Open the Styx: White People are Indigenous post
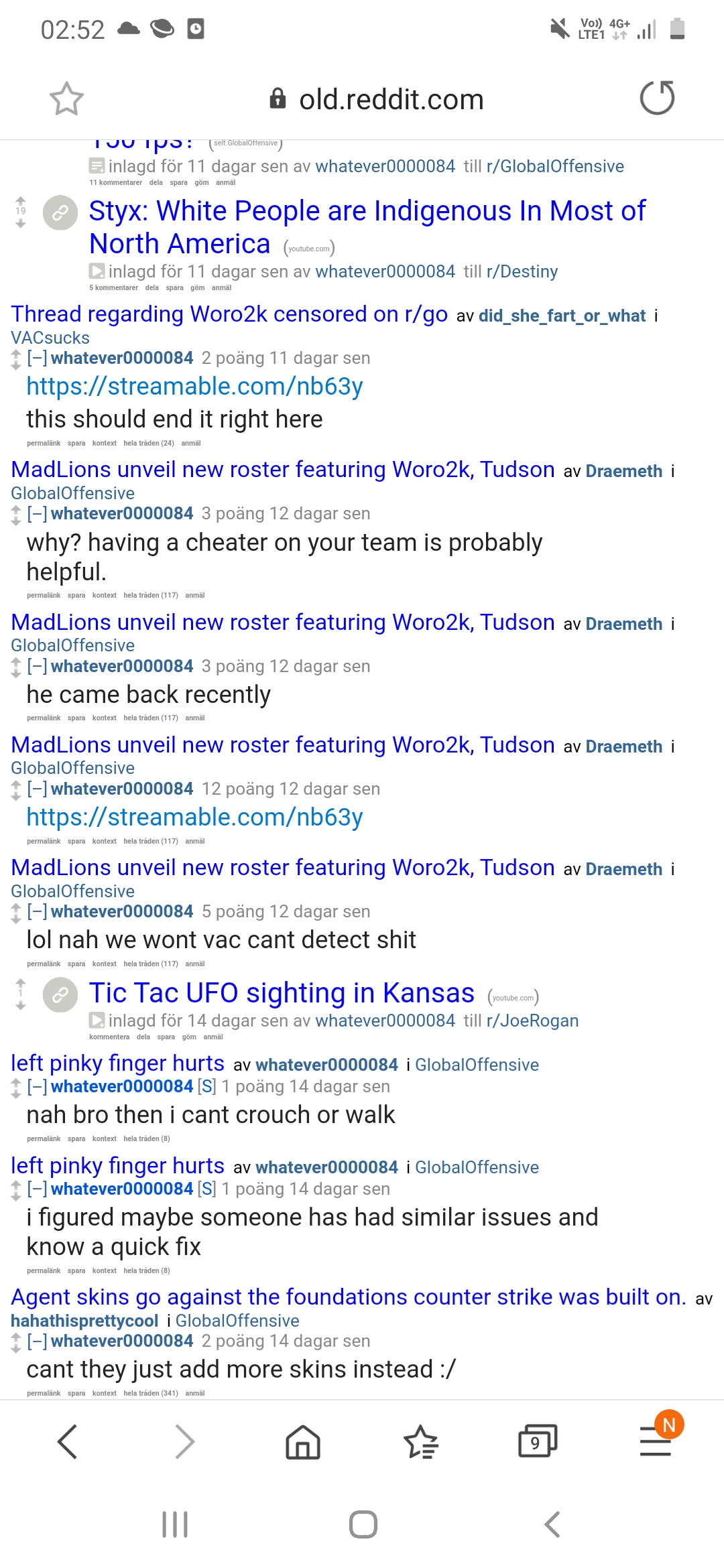 (367, 227)
